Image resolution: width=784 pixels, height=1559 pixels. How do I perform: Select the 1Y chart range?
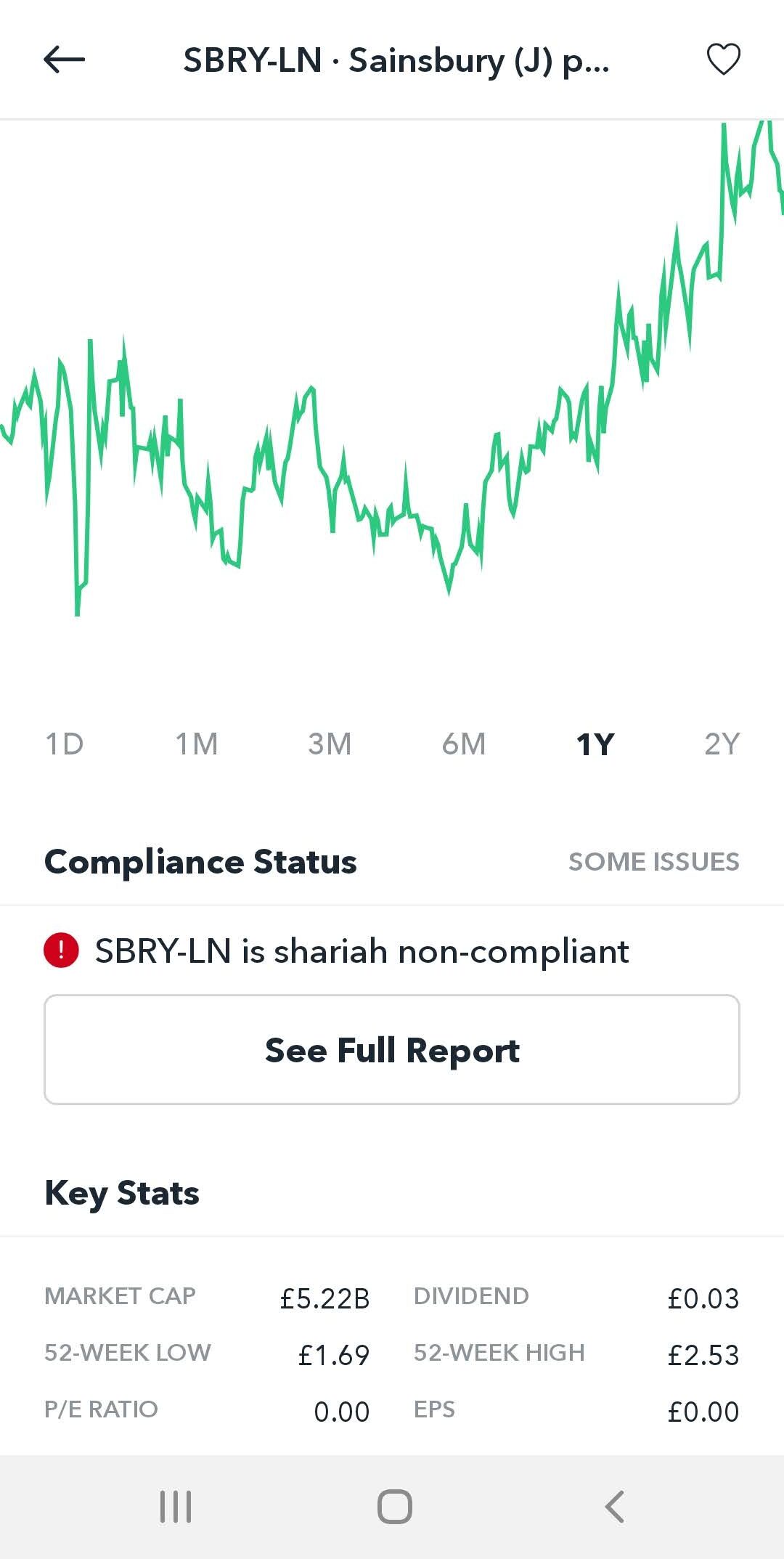pos(595,744)
